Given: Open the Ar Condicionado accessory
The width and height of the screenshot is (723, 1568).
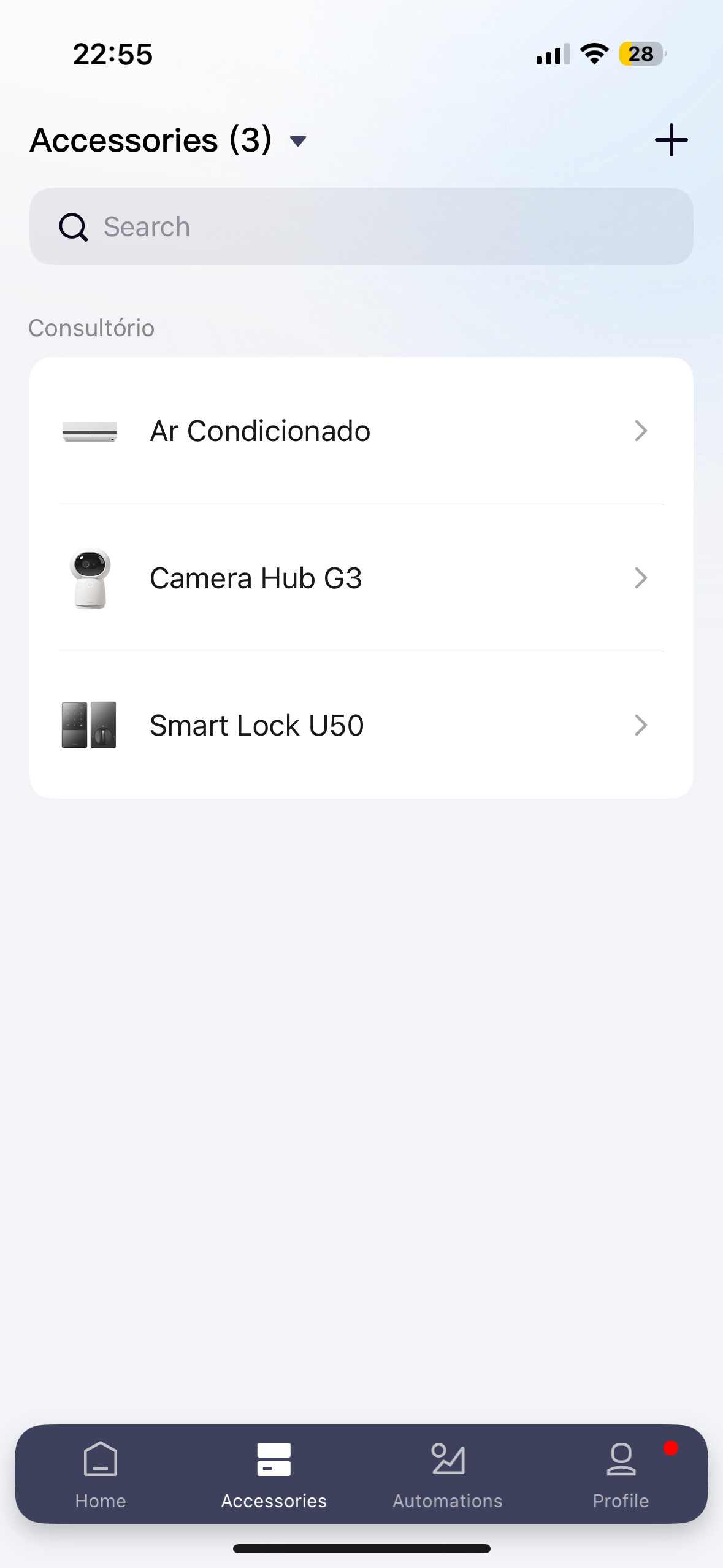Looking at the screenshot, I should [x=361, y=431].
